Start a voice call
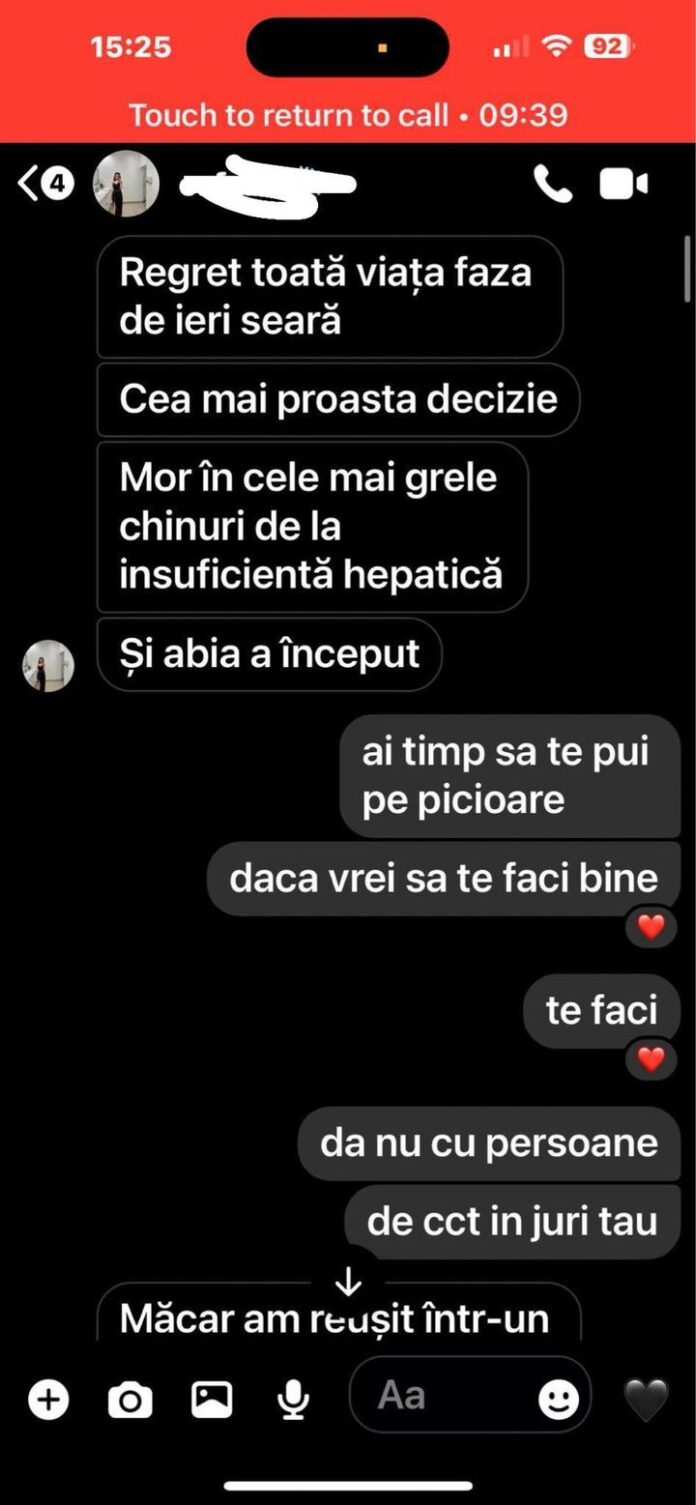The height and width of the screenshot is (1505, 696). tap(552, 184)
